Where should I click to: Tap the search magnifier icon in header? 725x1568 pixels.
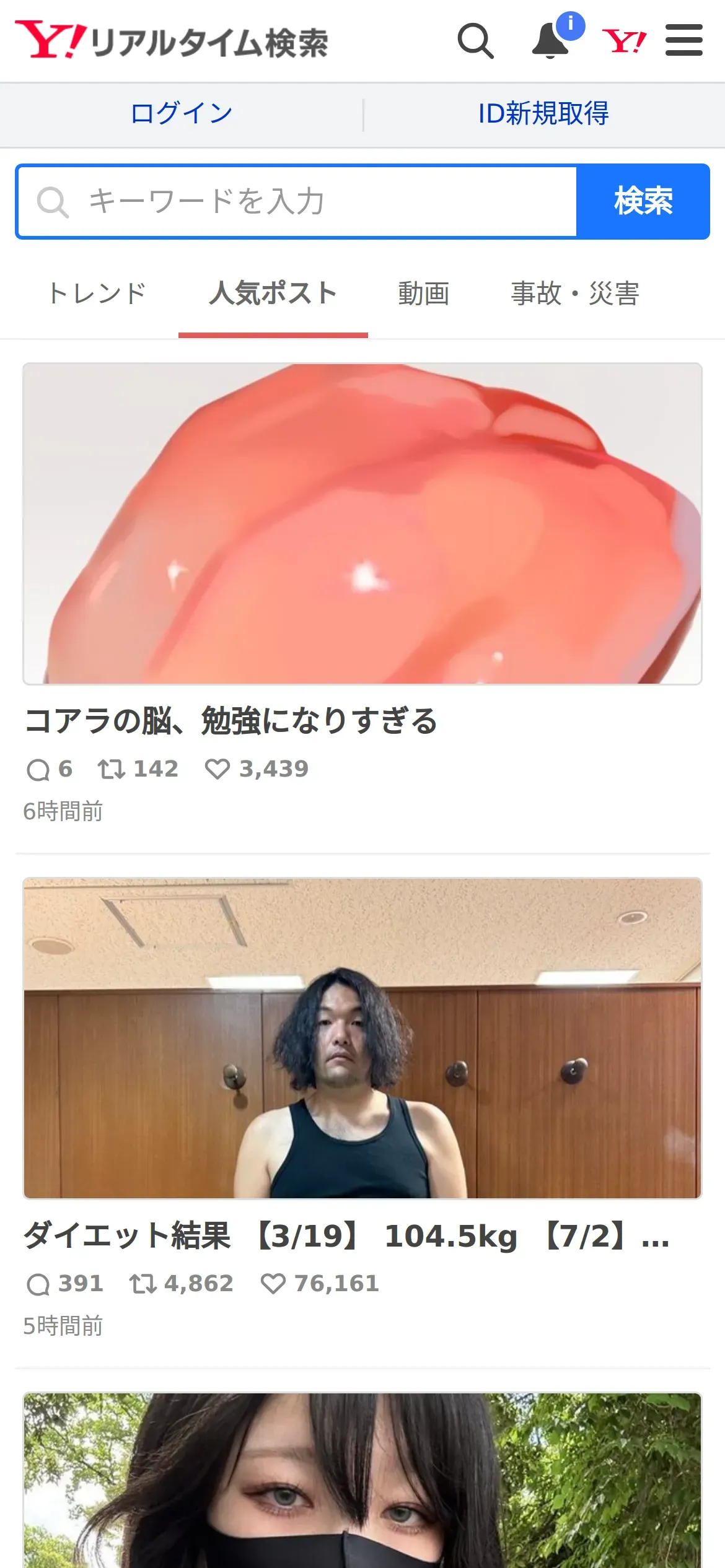pos(475,41)
